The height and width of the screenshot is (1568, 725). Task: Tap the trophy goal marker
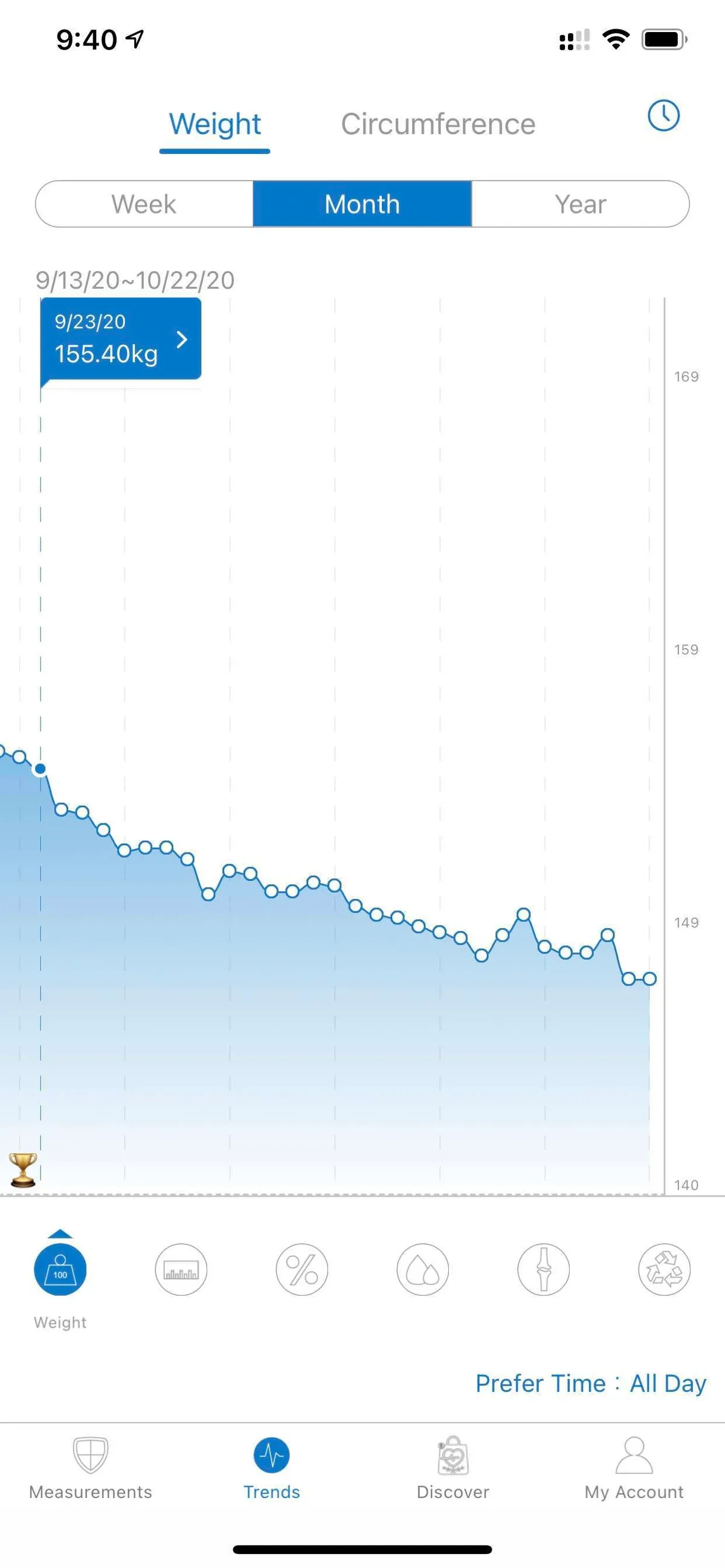point(23,1170)
